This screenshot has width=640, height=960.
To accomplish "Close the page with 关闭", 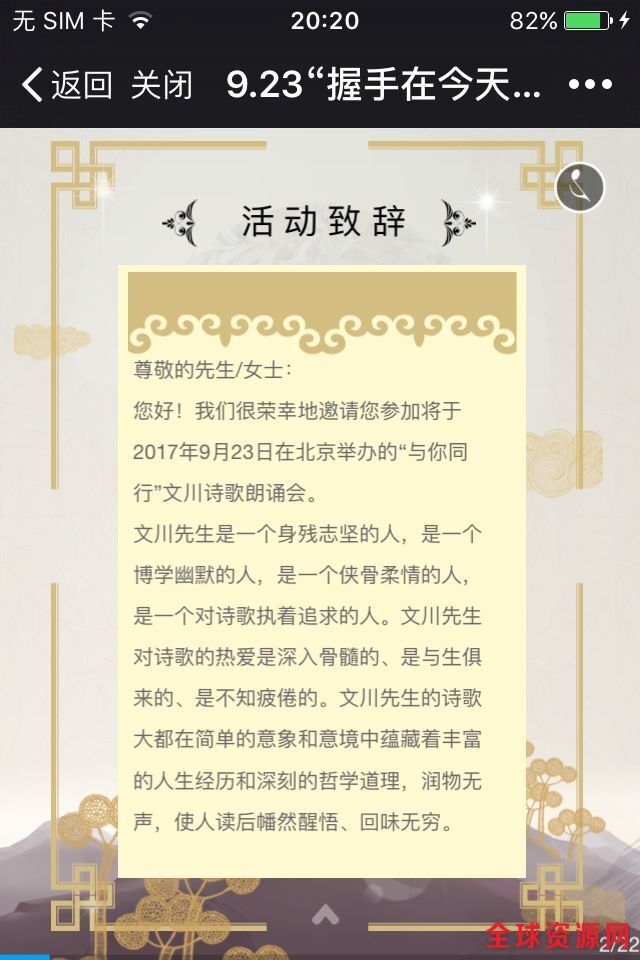I will point(161,85).
